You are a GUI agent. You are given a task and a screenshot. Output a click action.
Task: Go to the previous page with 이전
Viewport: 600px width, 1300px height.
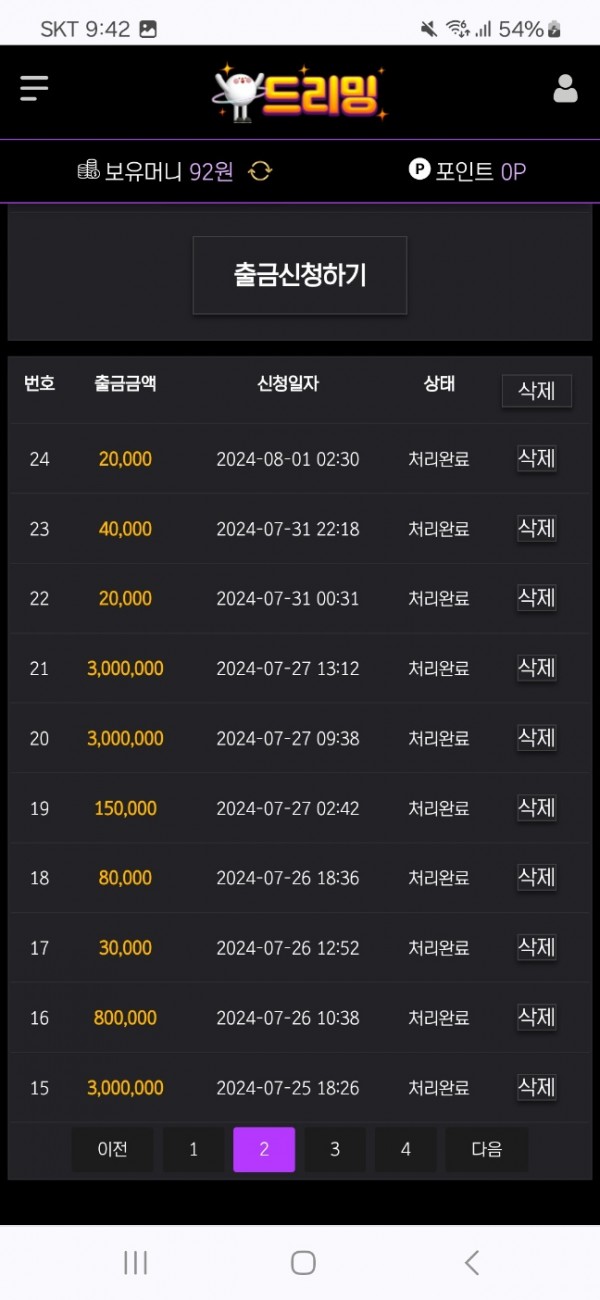[112, 1150]
